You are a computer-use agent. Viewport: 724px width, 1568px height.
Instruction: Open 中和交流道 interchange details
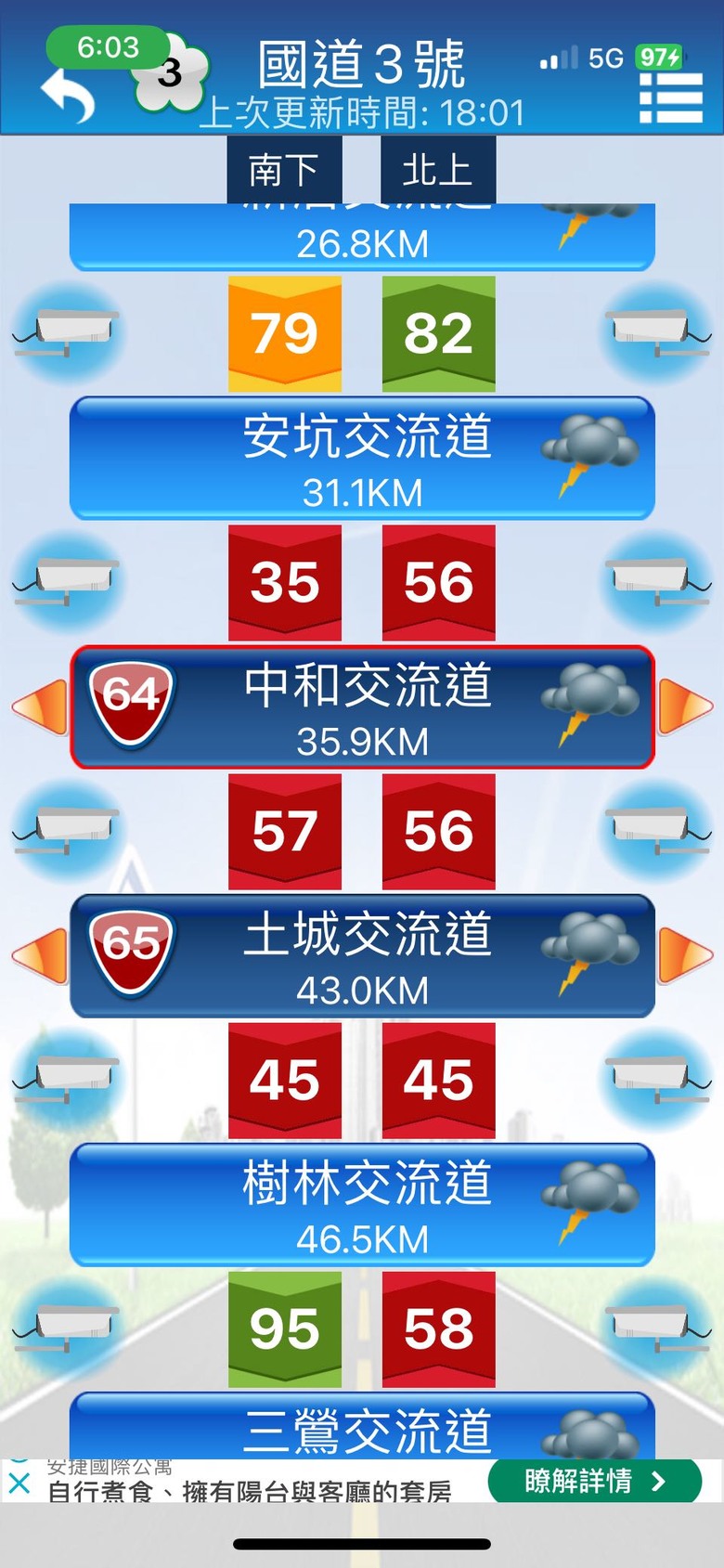(x=362, y=707)
